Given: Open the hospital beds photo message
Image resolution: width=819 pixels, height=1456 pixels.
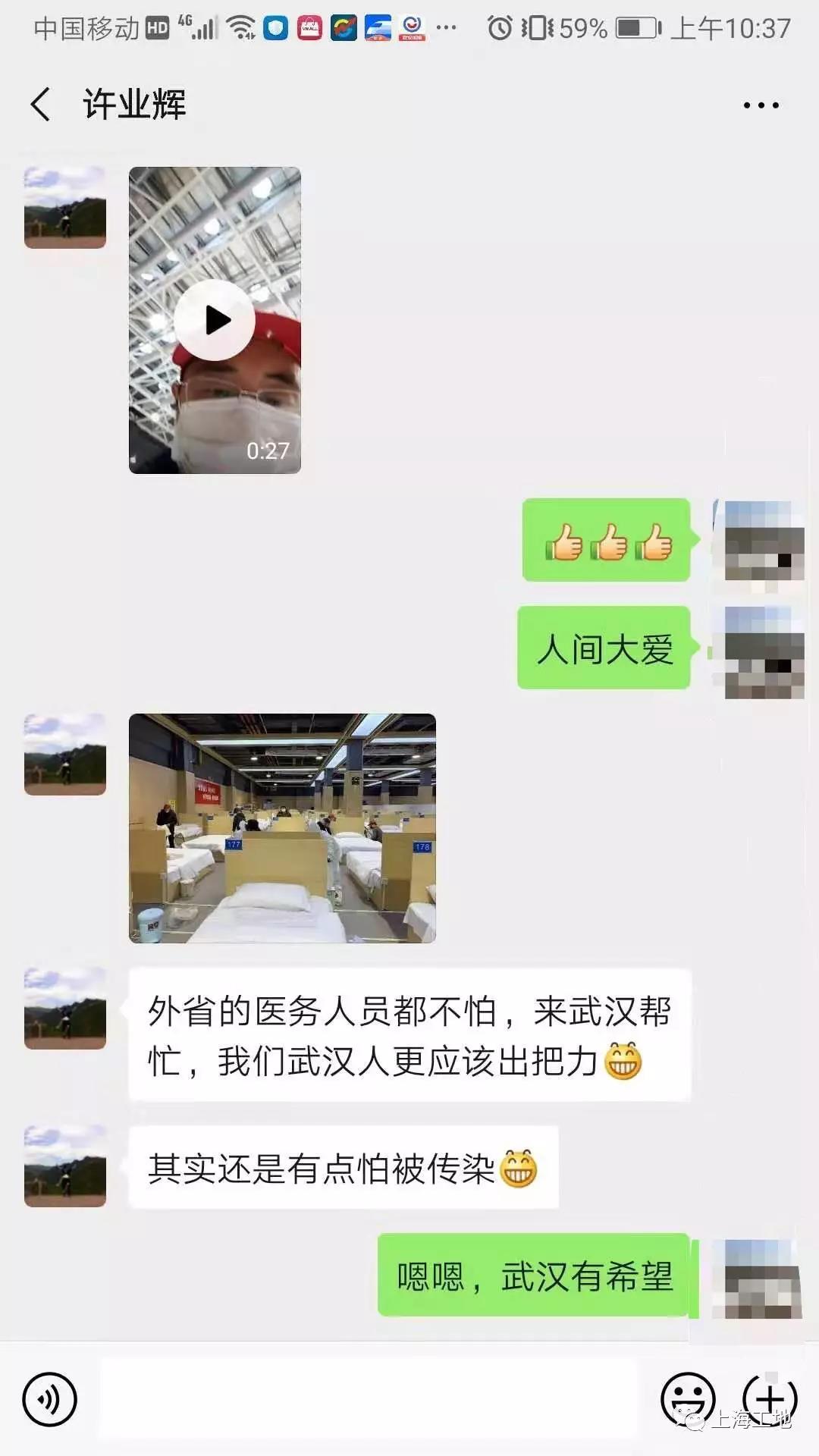Looking at the screenshot, I should (x=282, y=828).
